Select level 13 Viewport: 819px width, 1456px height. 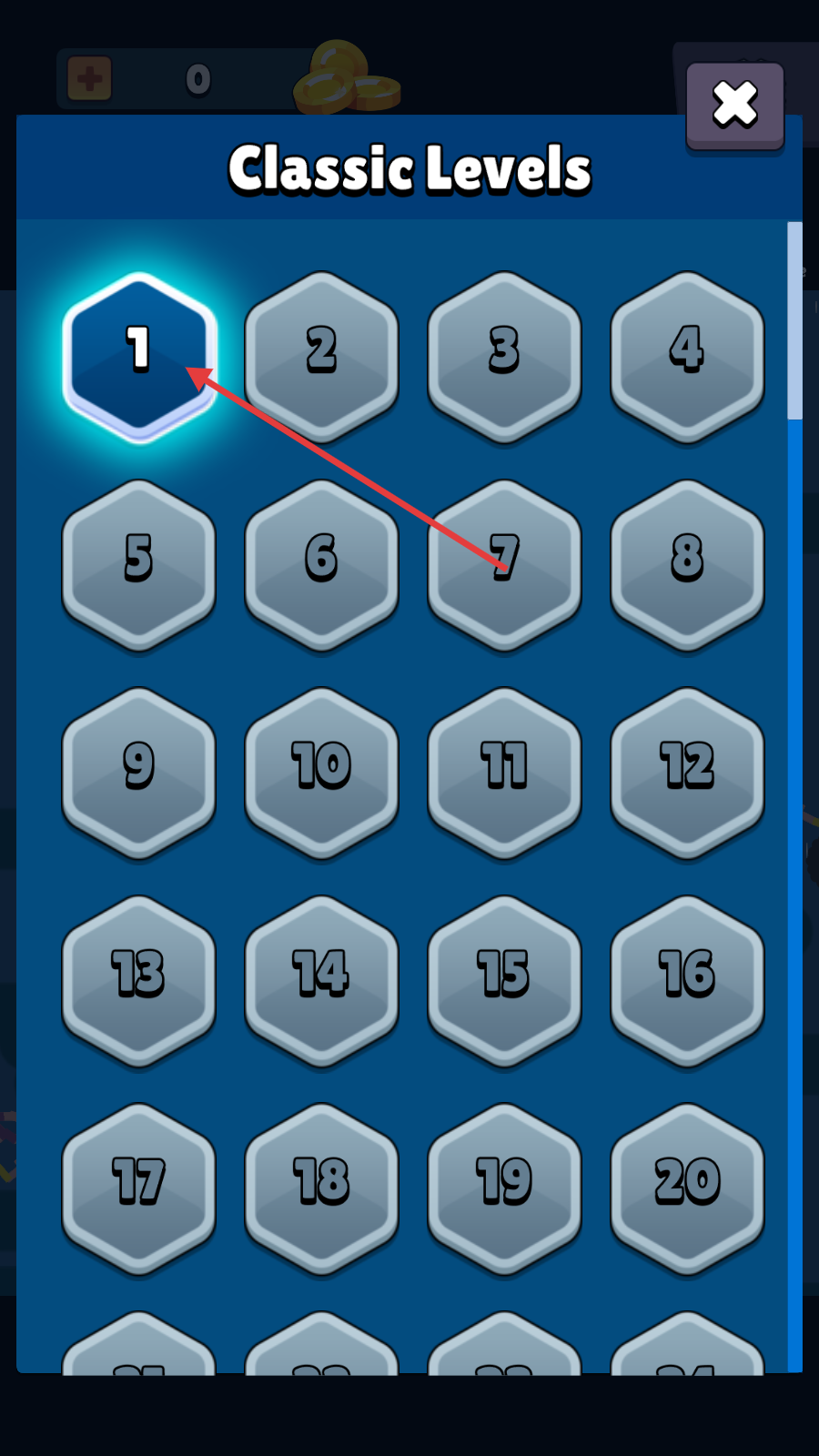pos(138,978)
